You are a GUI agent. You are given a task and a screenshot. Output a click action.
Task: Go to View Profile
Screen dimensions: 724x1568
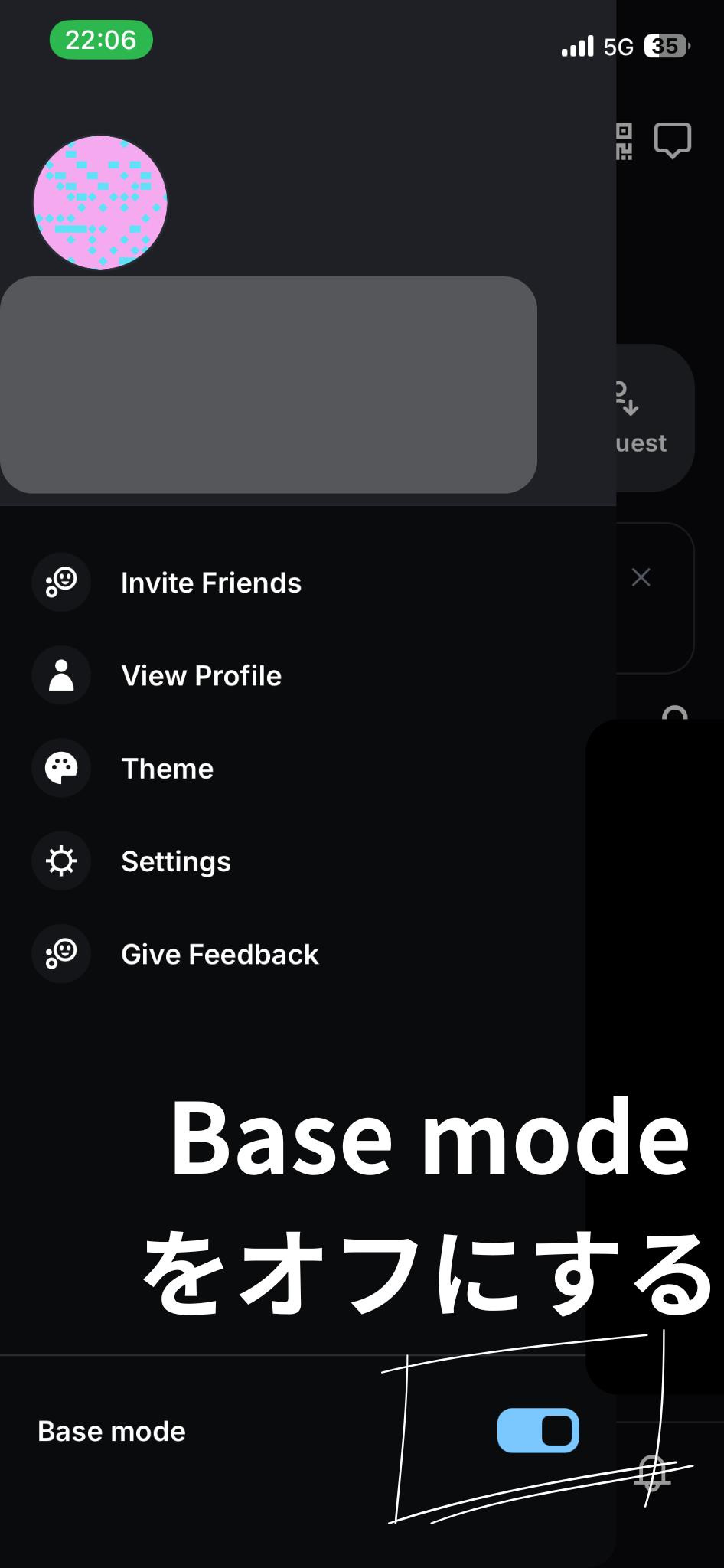(201, 676)
